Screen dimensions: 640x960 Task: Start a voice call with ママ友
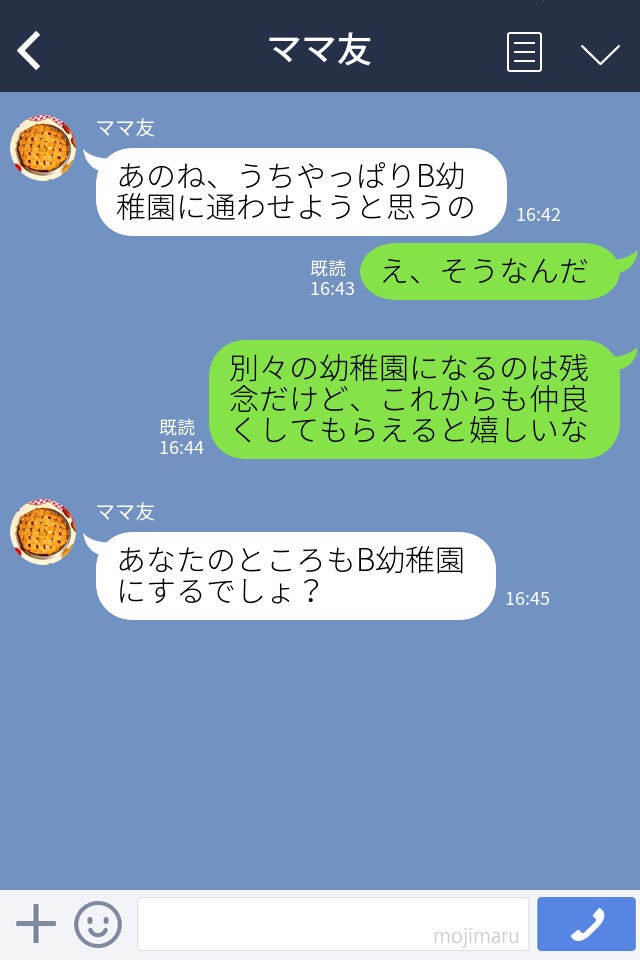[586, 924]
